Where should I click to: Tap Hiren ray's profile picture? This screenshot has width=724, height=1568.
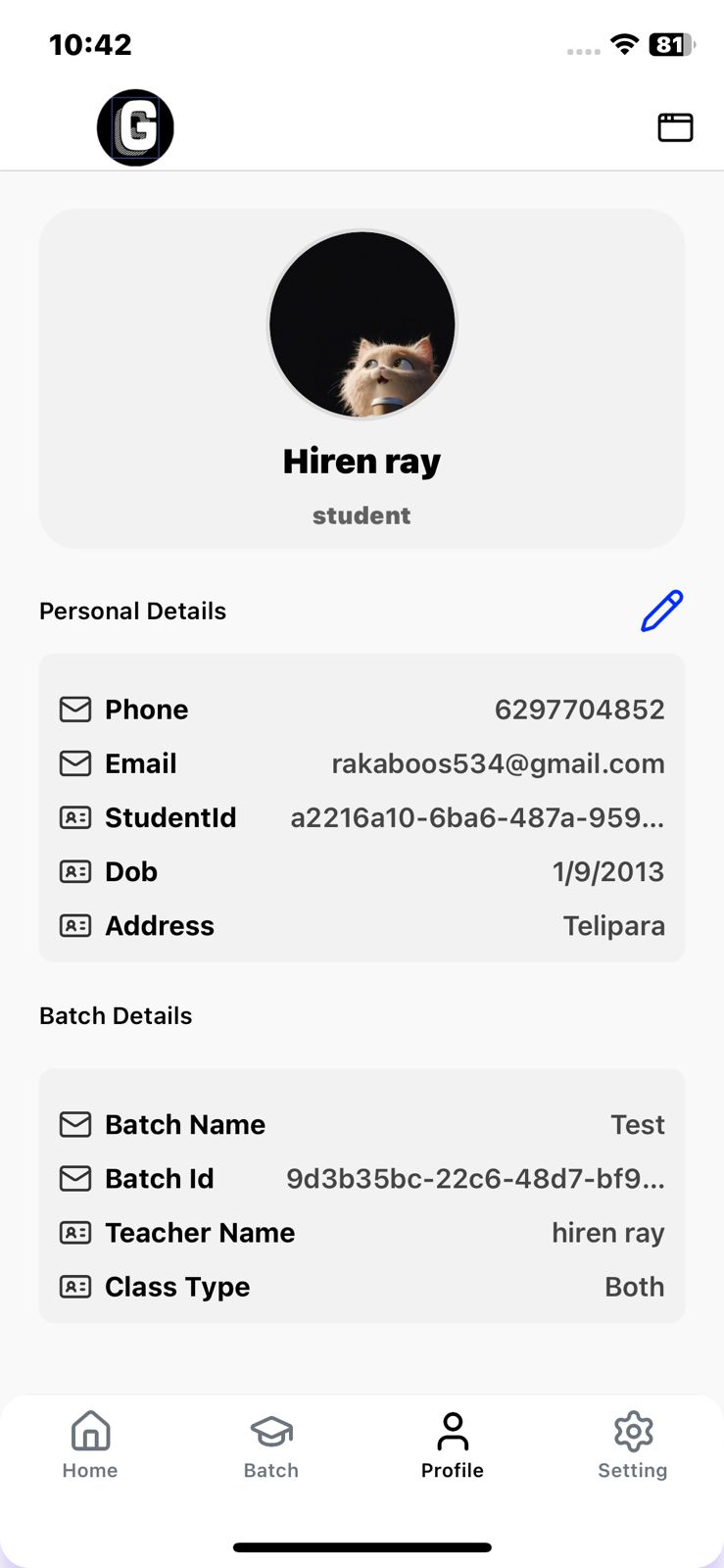(x=362, y=324)
